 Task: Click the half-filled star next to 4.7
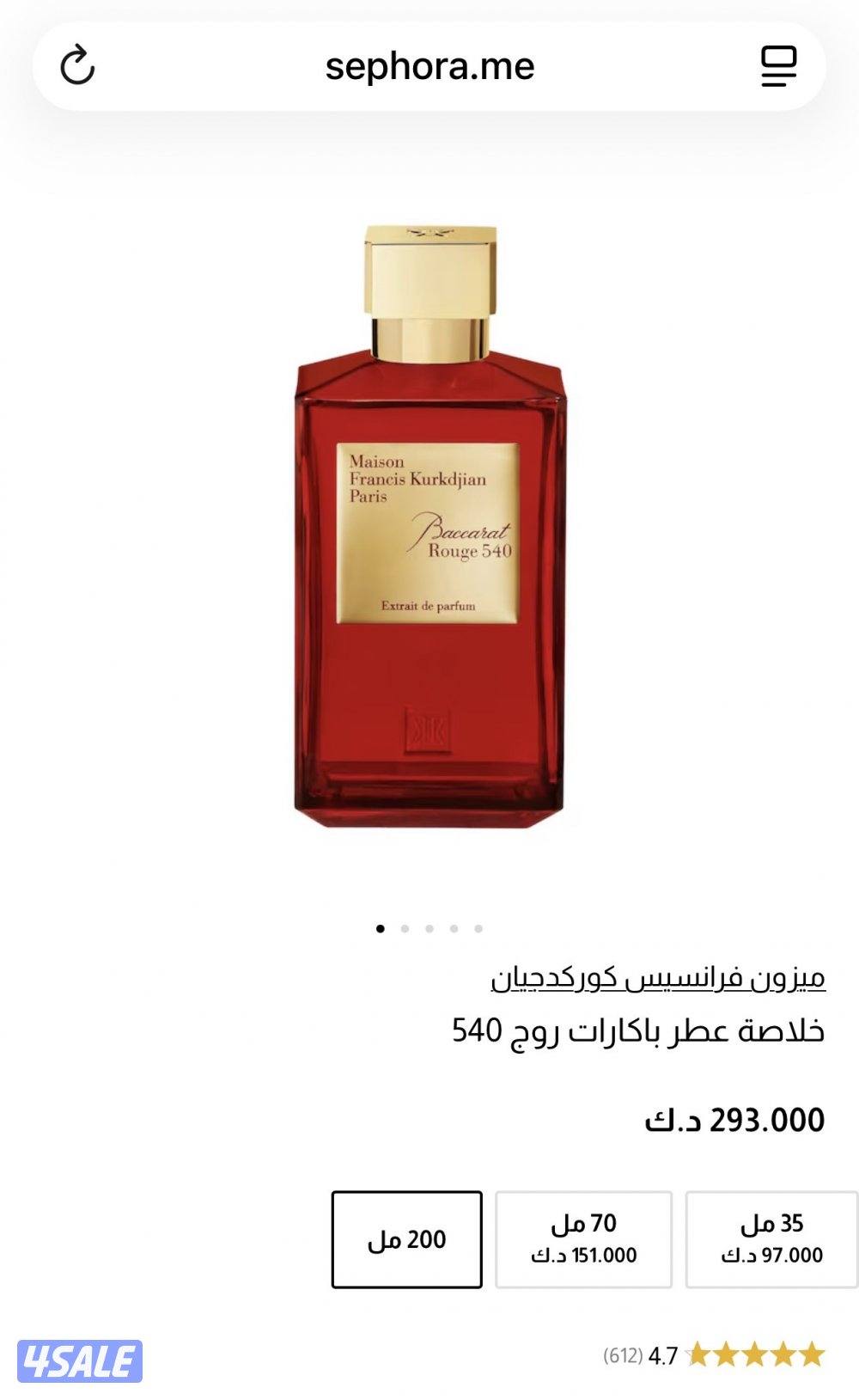(x=698, y=1353)
